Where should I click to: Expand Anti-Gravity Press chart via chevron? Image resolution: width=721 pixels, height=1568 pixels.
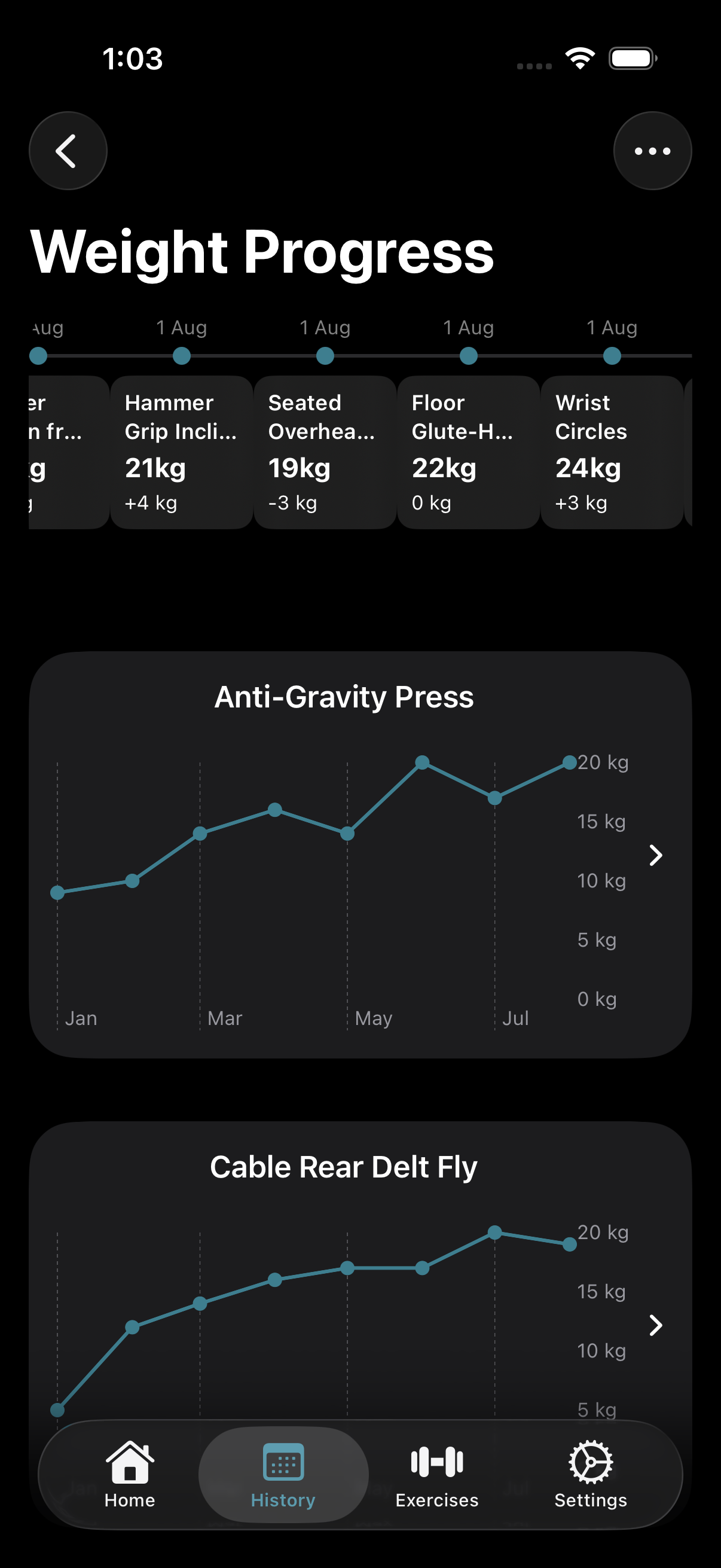(x=655, y=855)
